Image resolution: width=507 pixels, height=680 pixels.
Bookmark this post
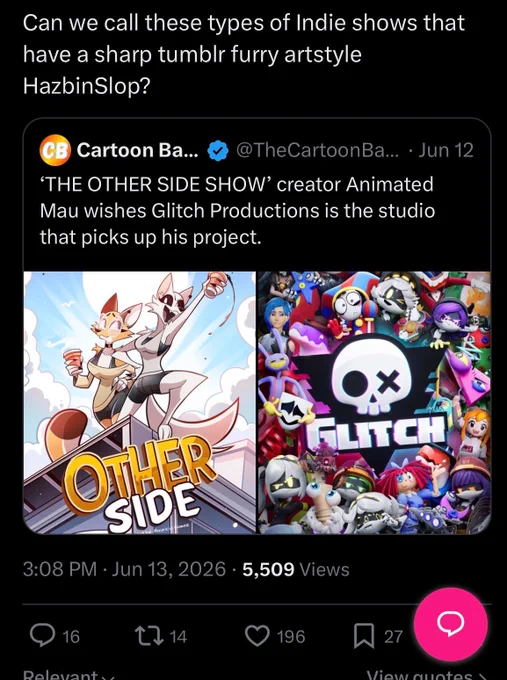click(363, 636)
